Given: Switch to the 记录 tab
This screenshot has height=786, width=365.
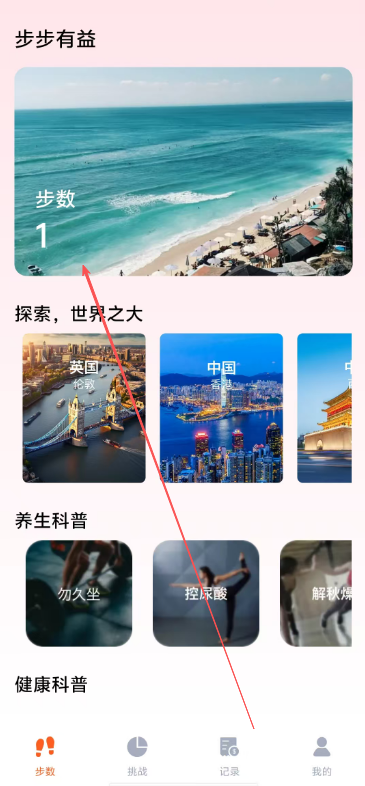Looking at the screenshot, I should click(x=230, y=756).
